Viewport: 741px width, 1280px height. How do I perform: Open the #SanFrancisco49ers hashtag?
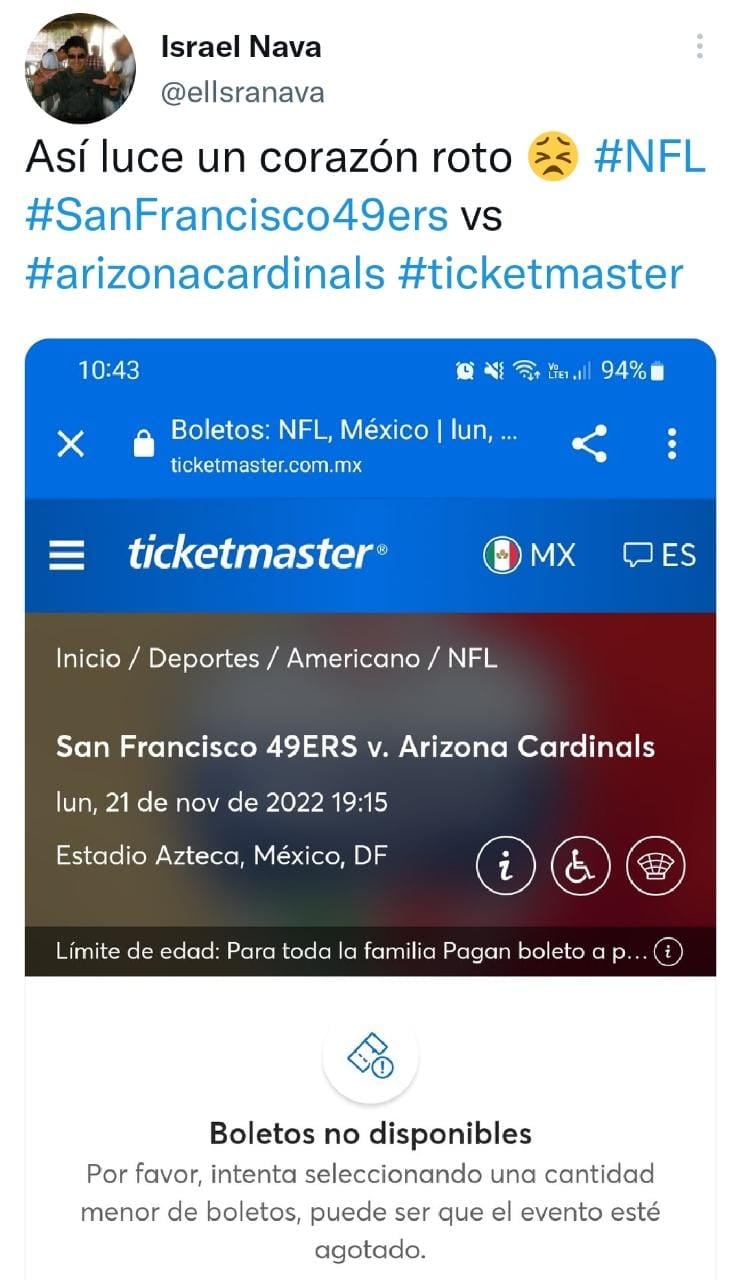coord(236,216)
